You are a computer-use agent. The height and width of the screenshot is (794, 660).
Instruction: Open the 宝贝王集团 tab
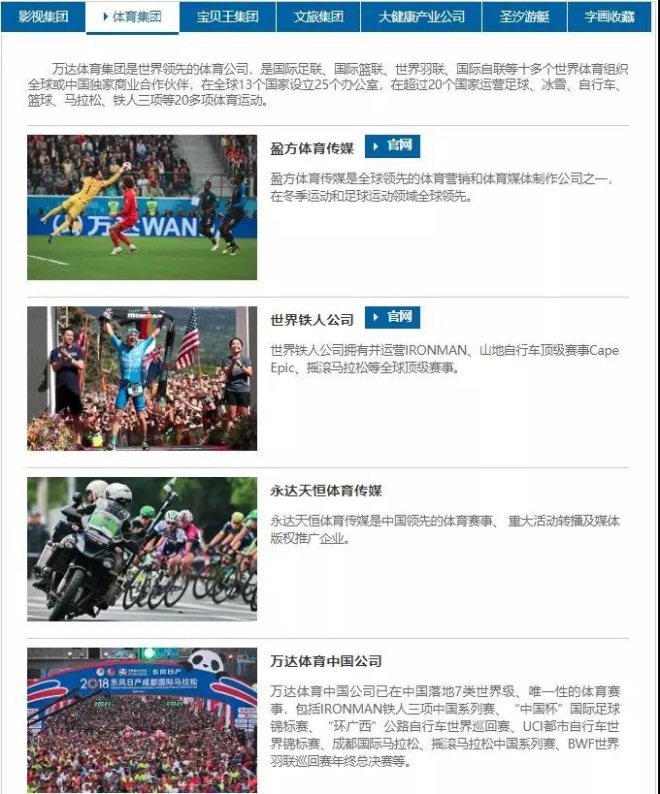click(x=227, y=17)
